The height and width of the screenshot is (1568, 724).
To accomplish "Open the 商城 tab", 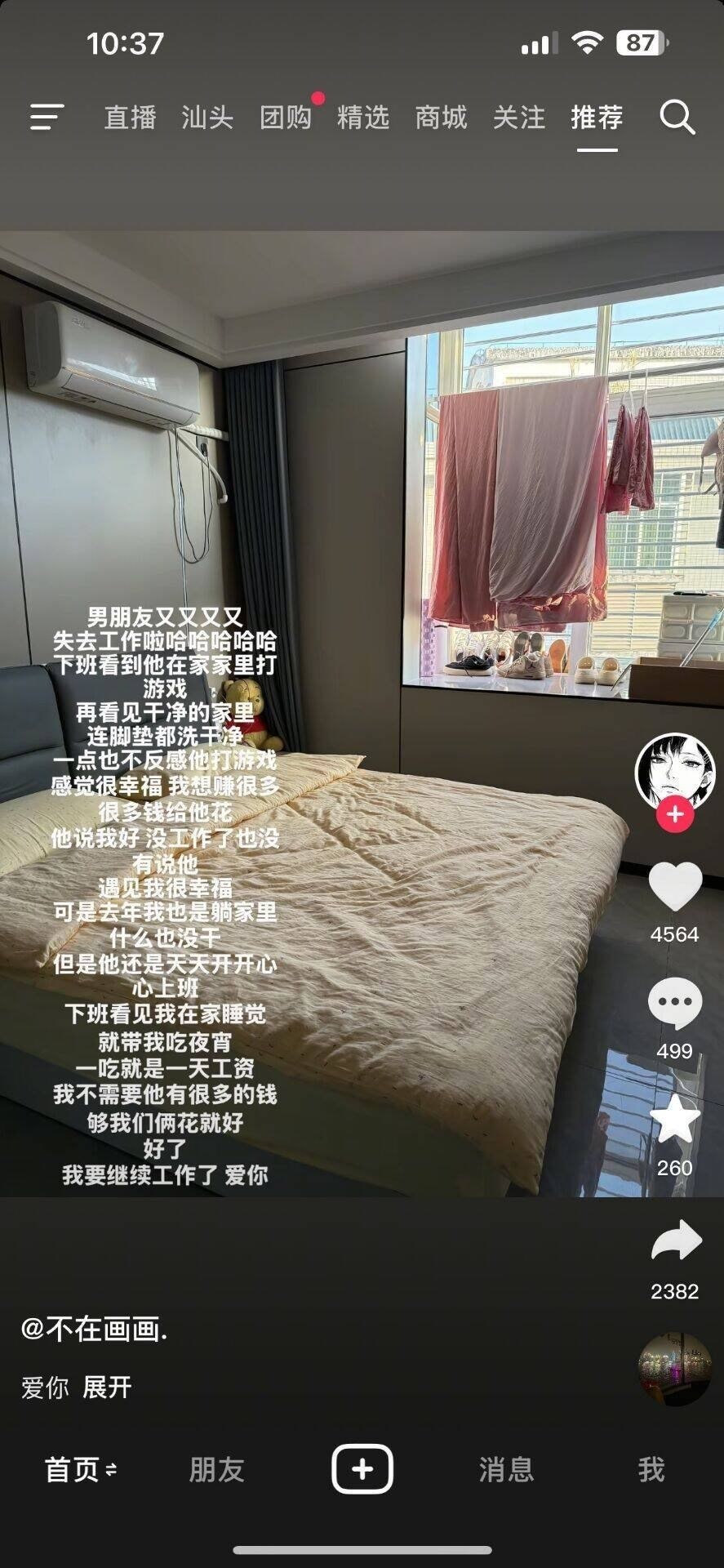I will coord(441,118).
